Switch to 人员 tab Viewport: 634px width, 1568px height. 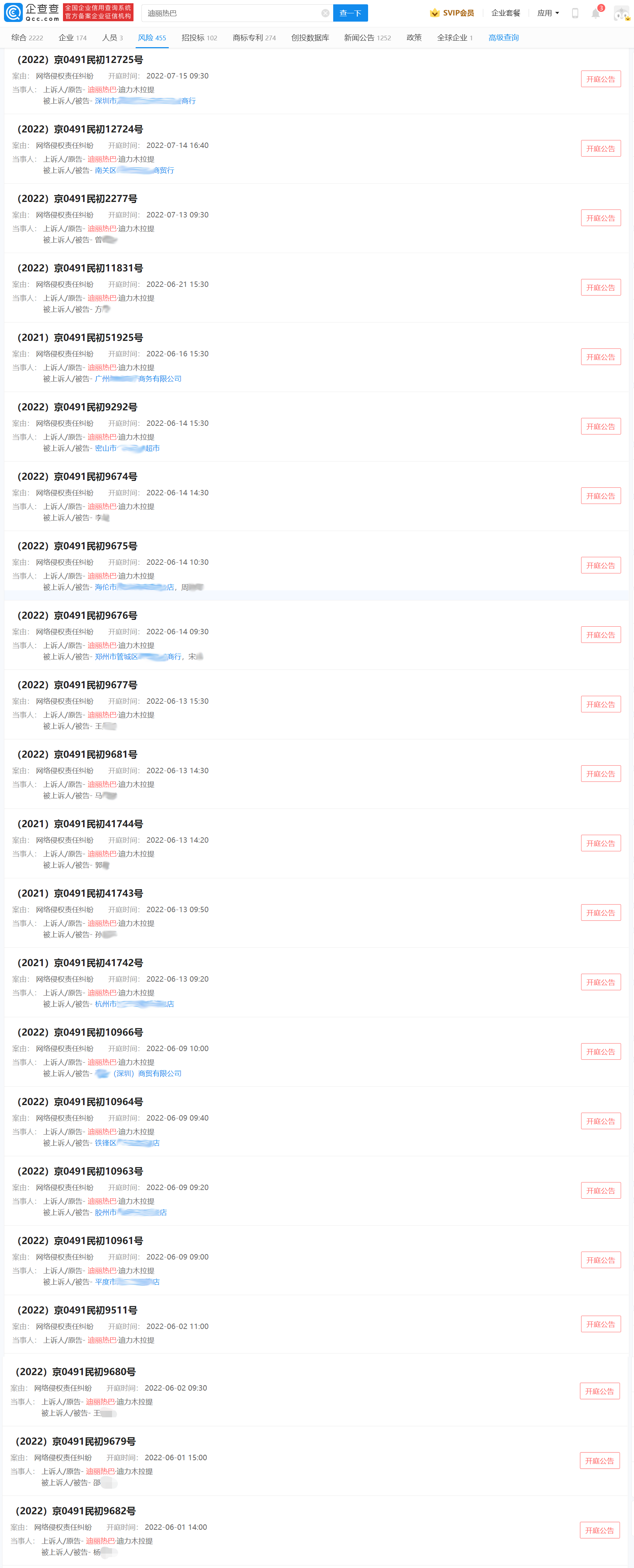(x=112, y=38)
